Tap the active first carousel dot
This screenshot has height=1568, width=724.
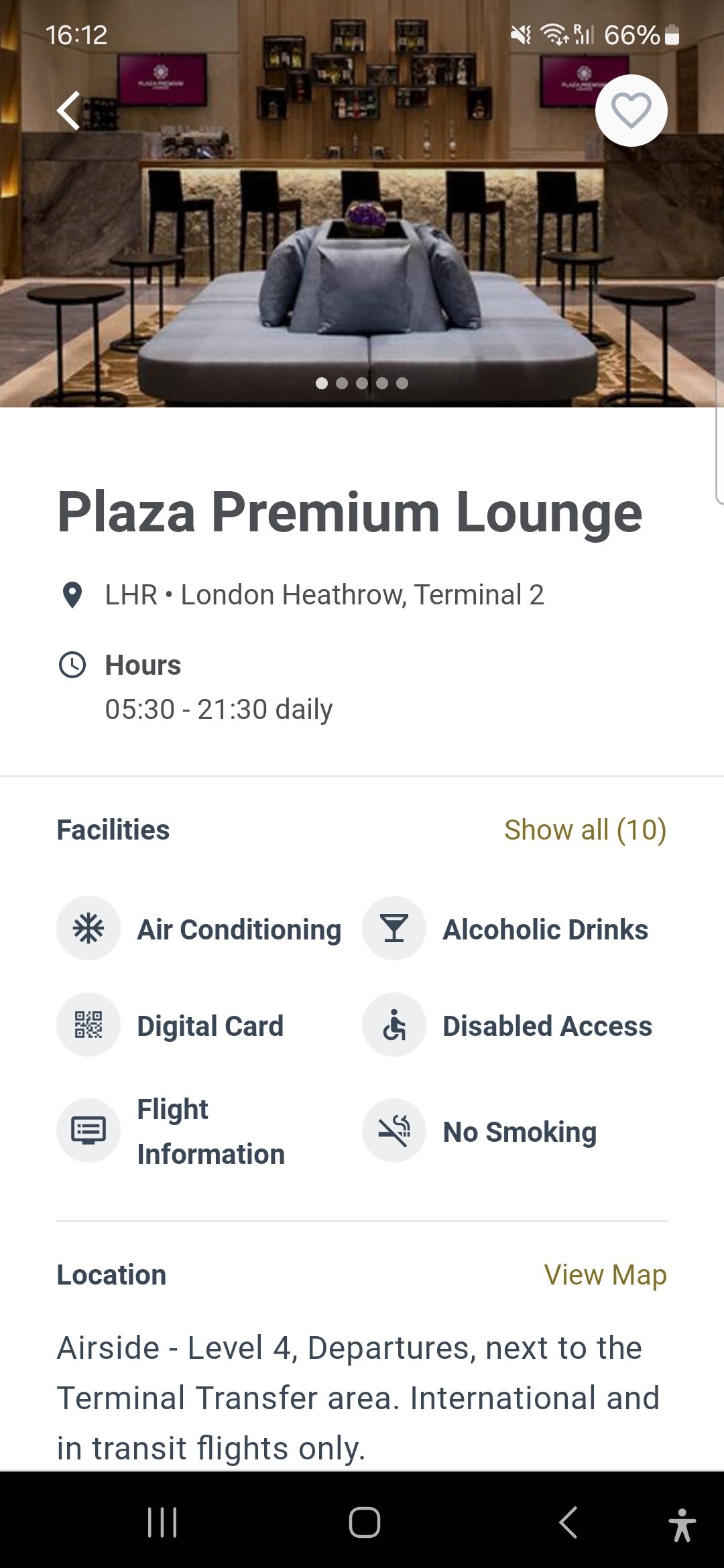click(322, 383)
